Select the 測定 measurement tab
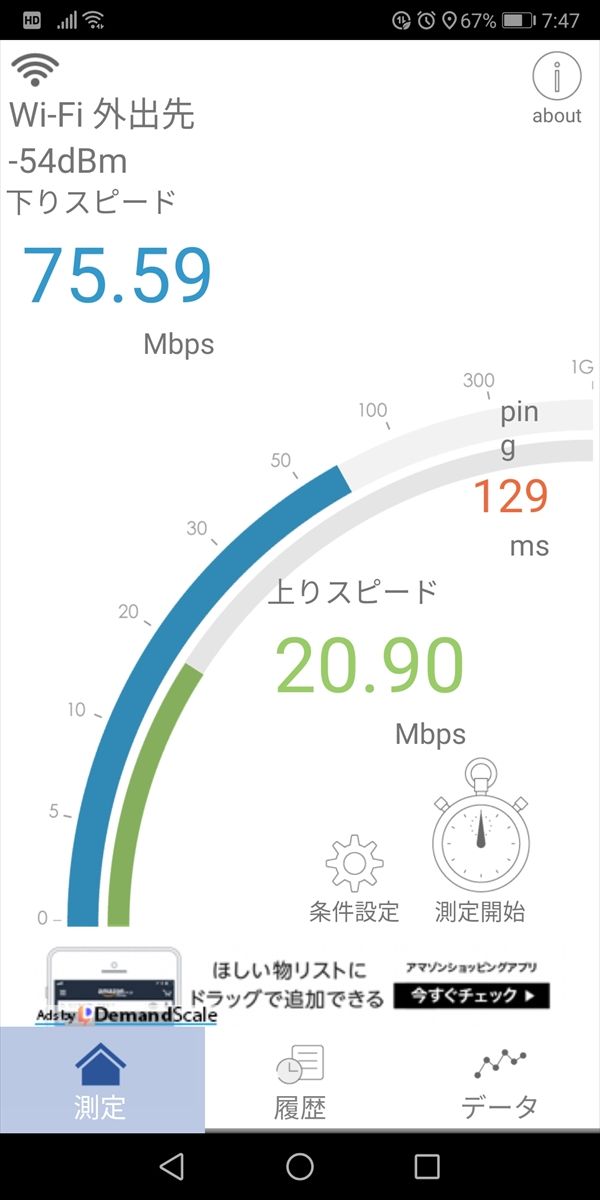600x1200 pixels. [101, 1081]
